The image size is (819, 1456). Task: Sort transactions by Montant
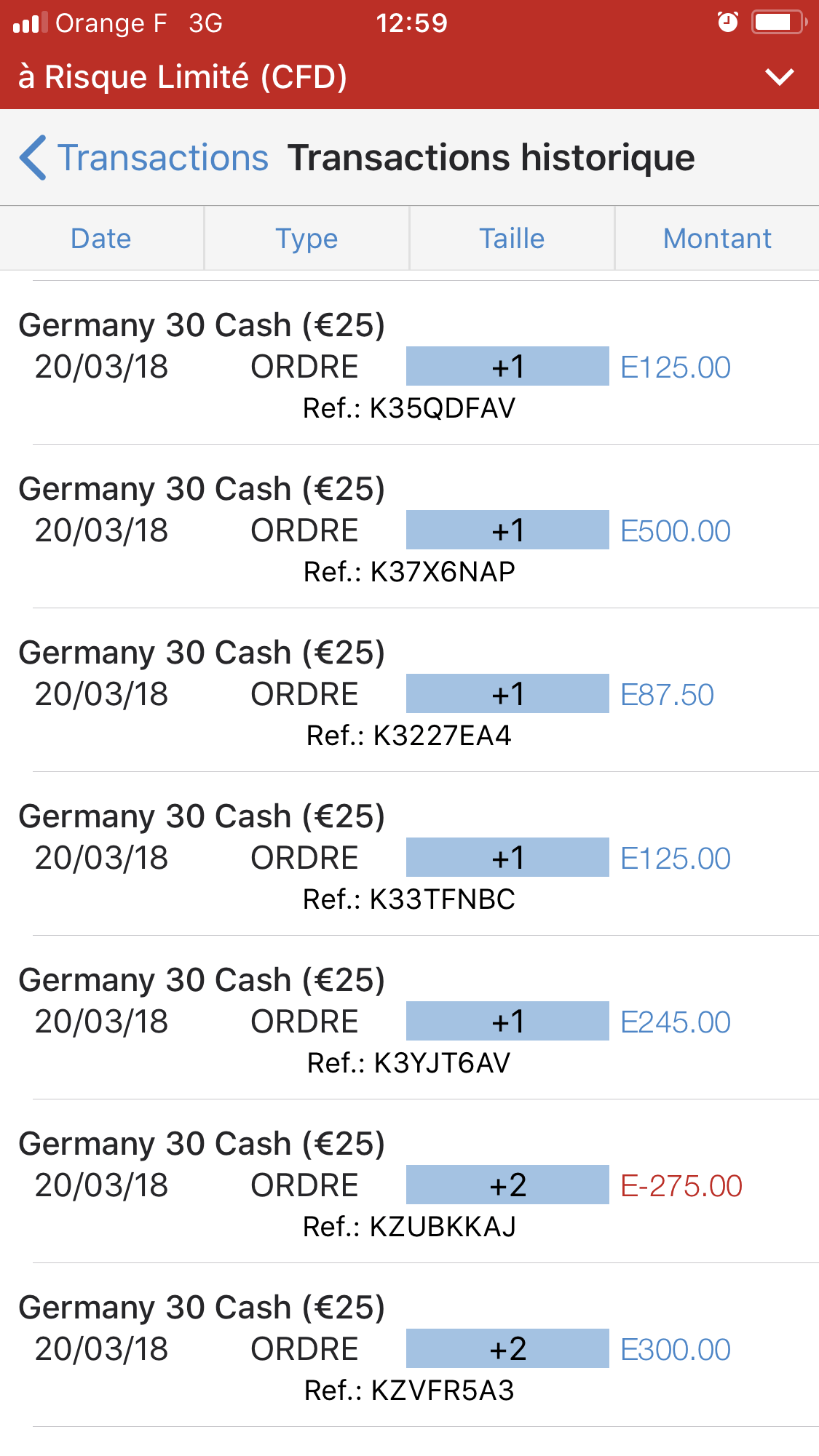[717, 239]
